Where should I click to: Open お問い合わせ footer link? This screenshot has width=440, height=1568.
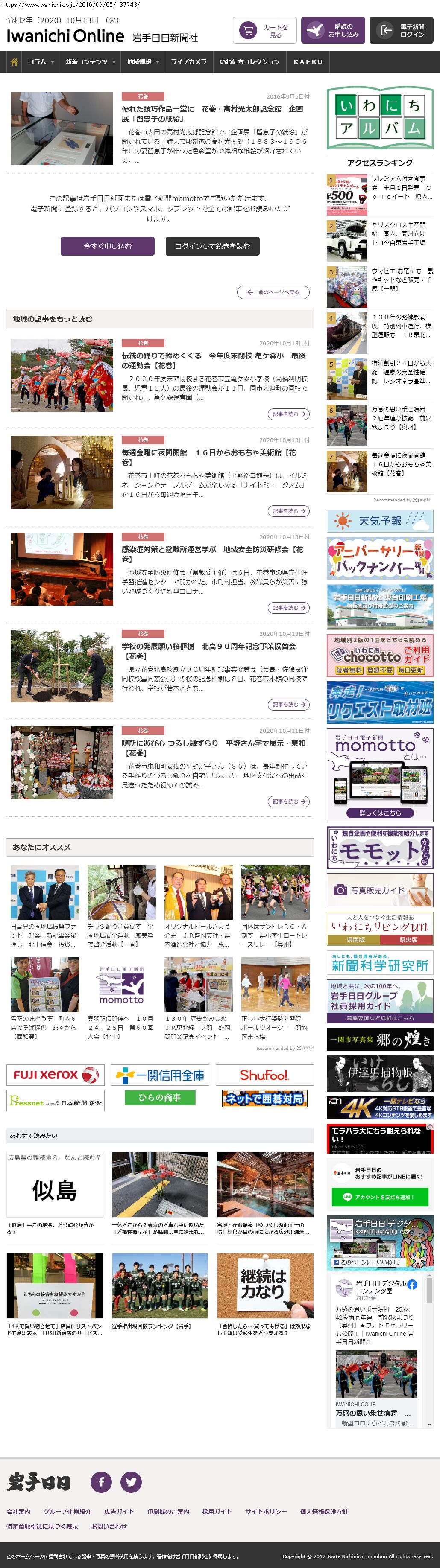[109, 1527]
